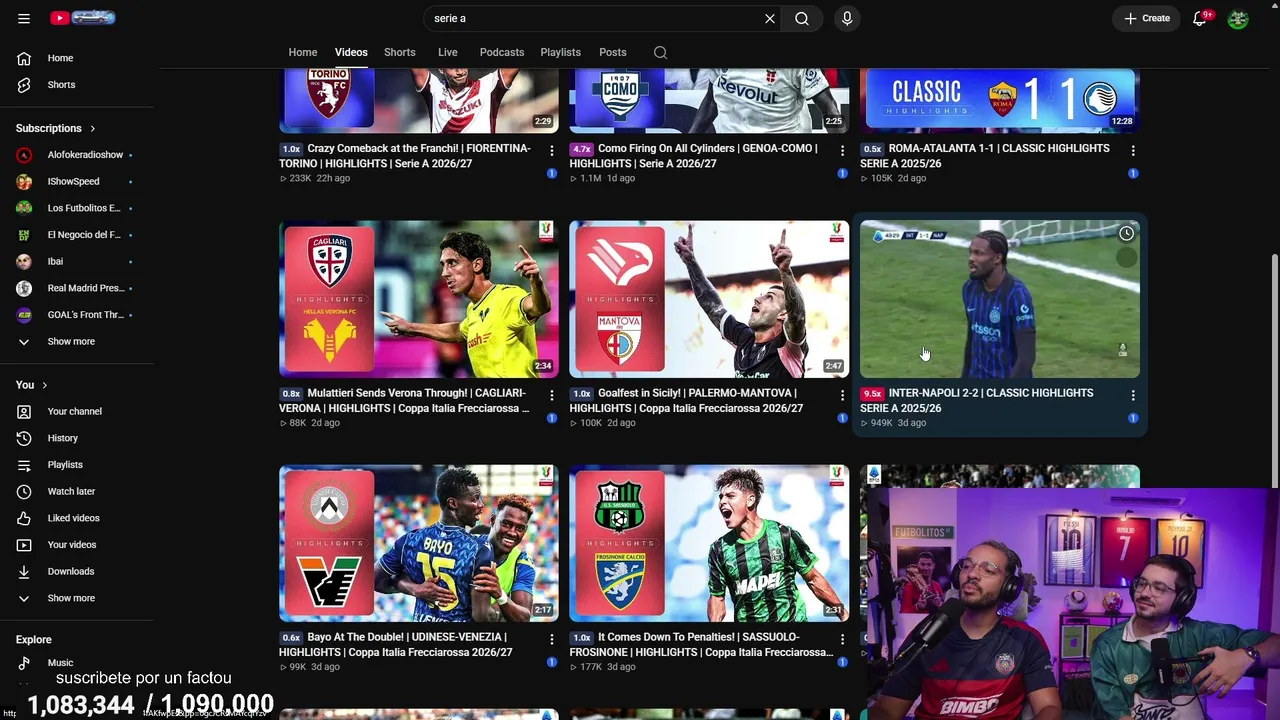
Task: Open the hamburger guide menu
Action: 24,18
